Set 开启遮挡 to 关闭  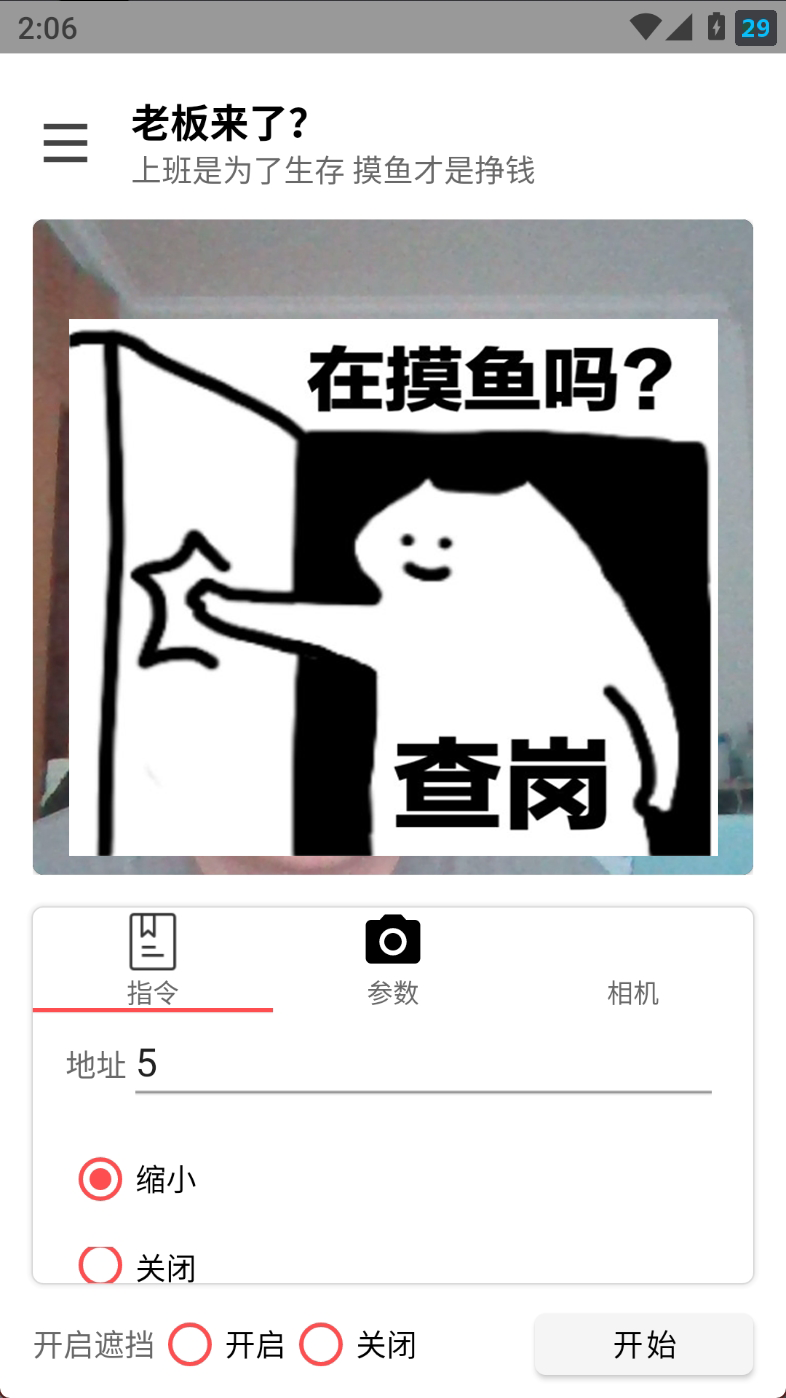358,1345
